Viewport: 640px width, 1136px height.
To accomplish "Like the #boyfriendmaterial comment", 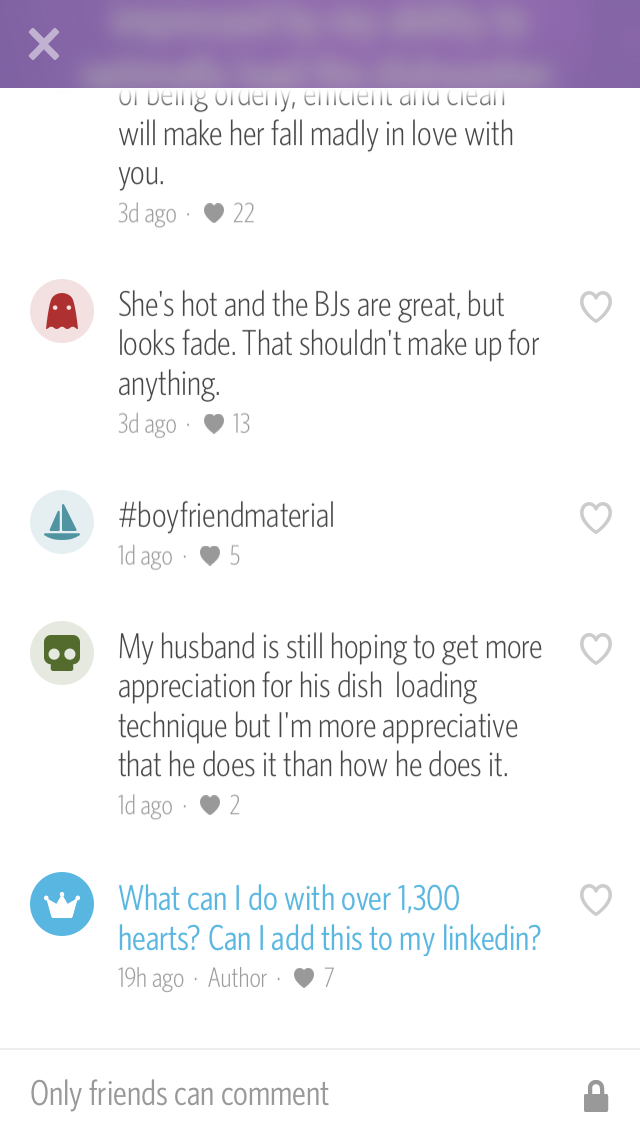I will click(596, 518).
